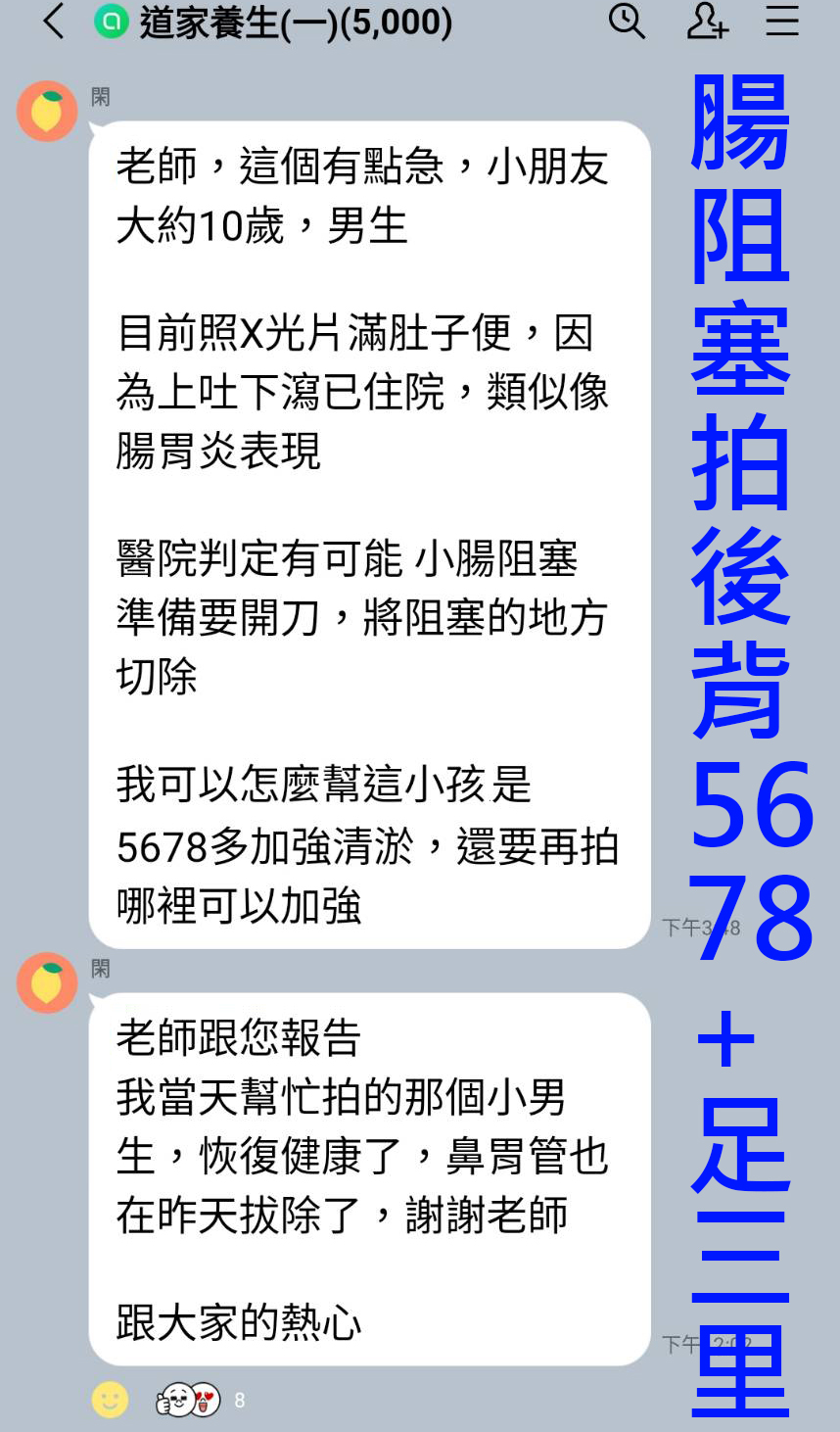Invite a member to the group
This screenshot has height=1432, width=840.
(x=706, y=22)
